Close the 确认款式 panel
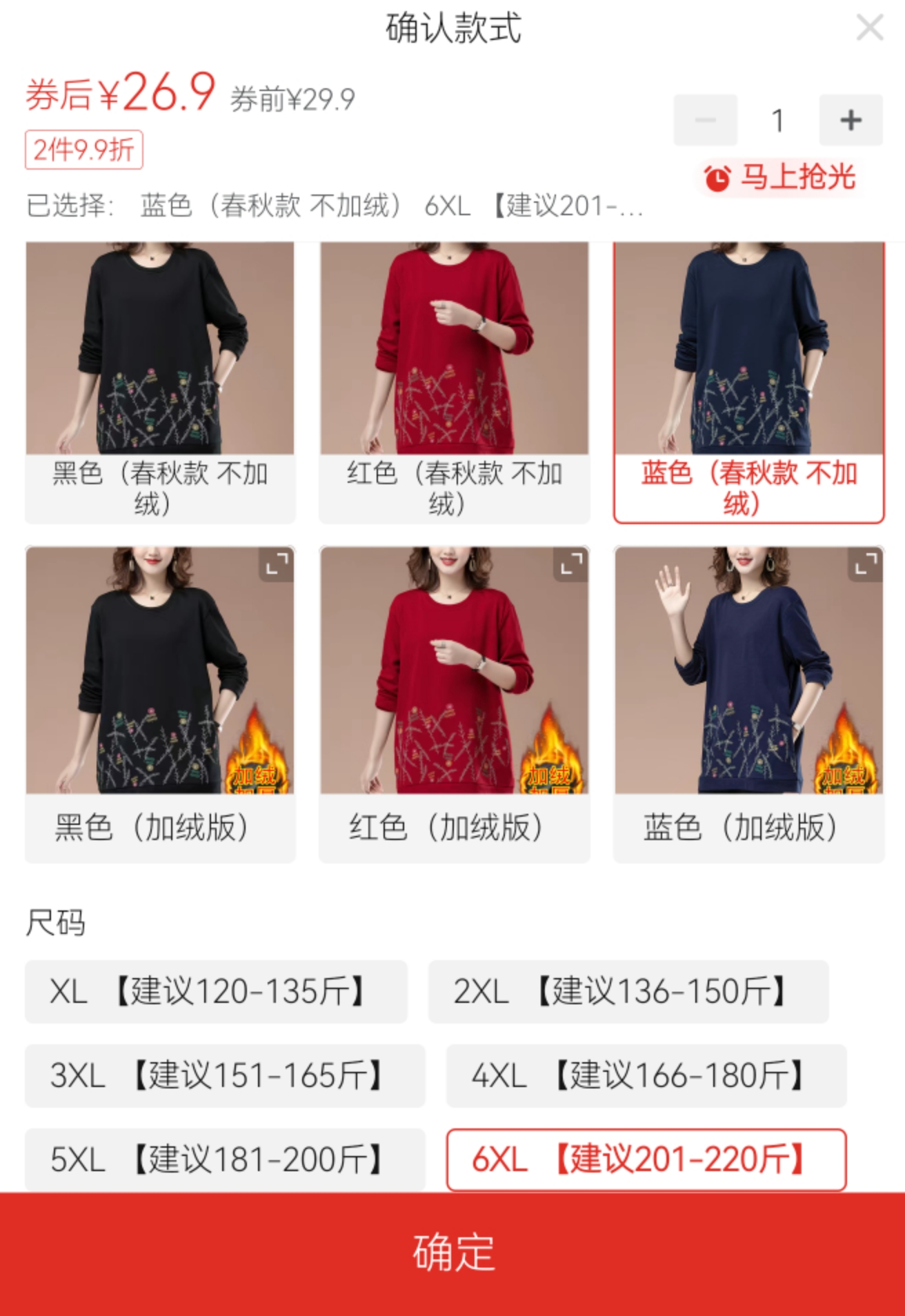 click(869, 29)
